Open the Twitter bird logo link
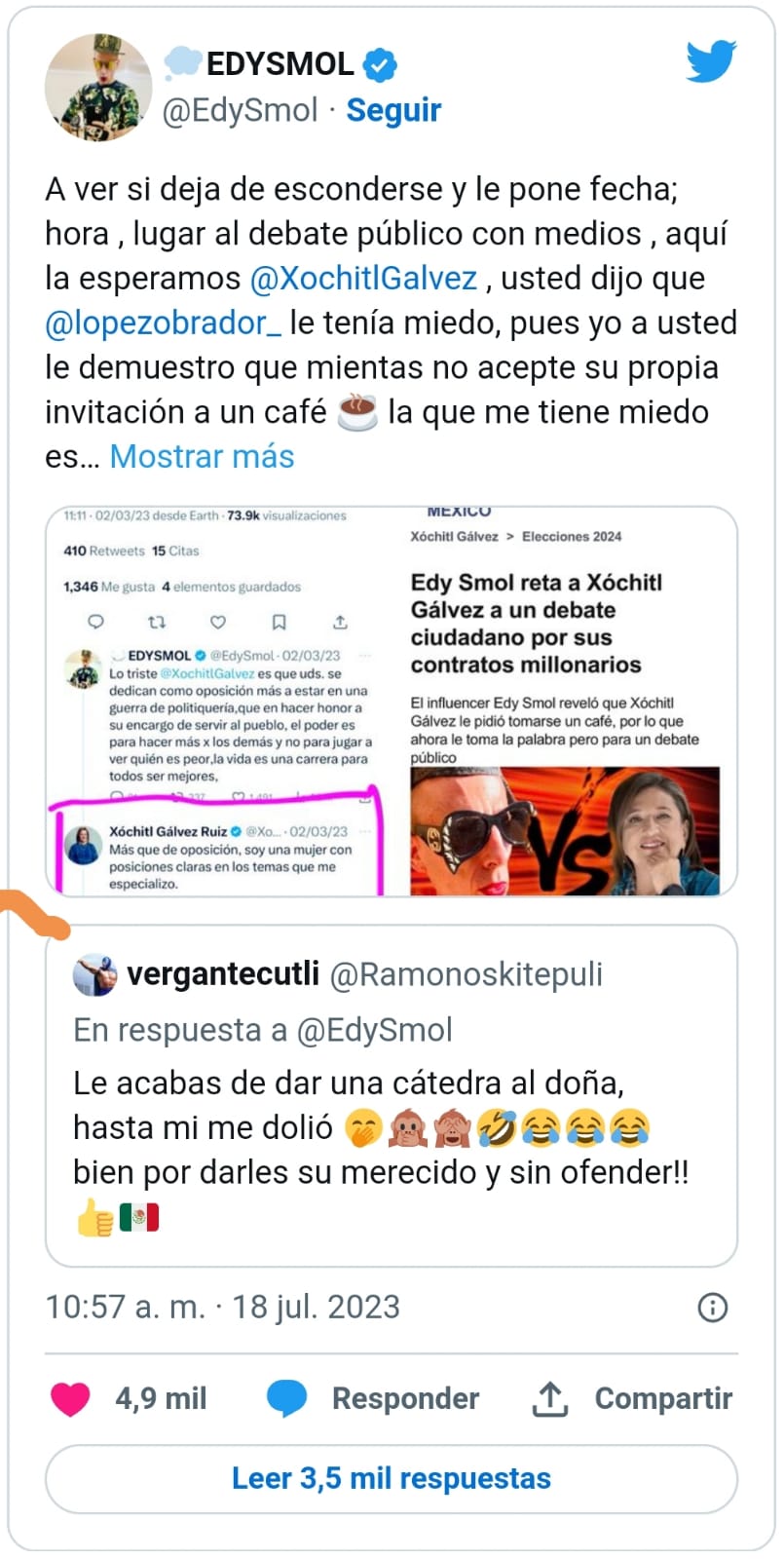The height and width of the screenshot is (1559, 784). [x=711, y=62]
